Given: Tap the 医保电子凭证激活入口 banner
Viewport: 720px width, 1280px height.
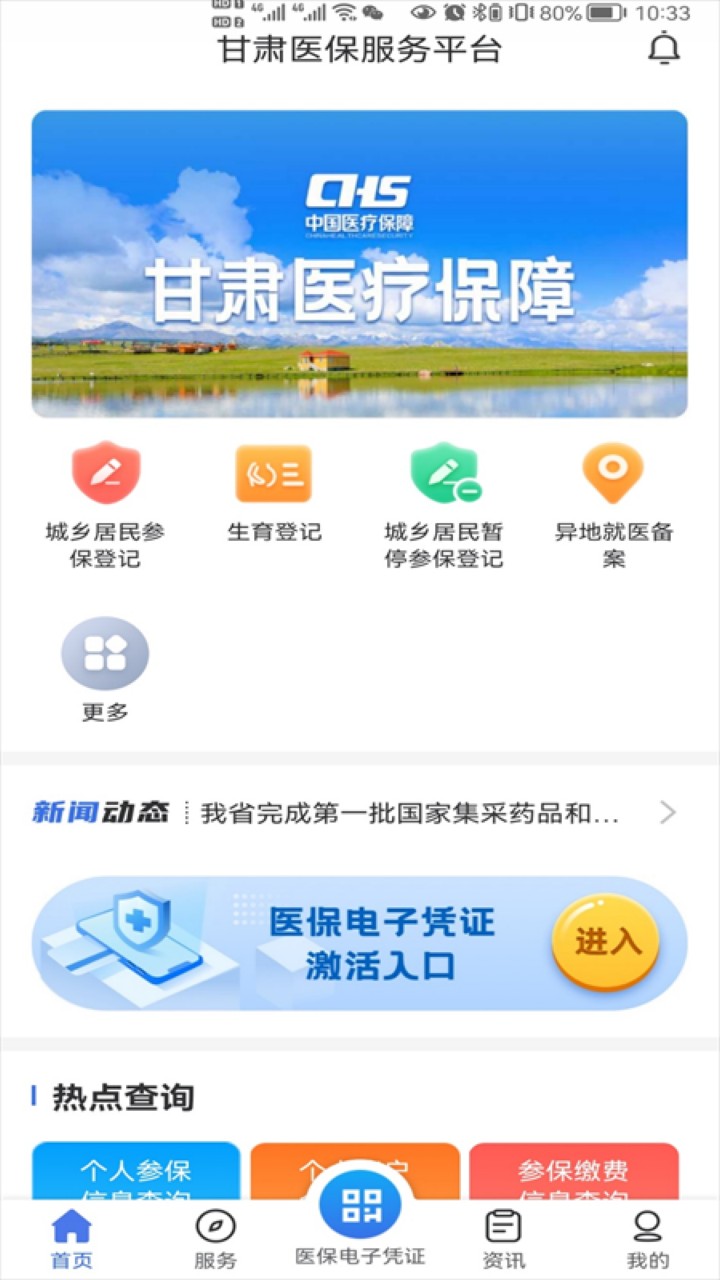Looking at the screenshot, I should coord(360,941).
